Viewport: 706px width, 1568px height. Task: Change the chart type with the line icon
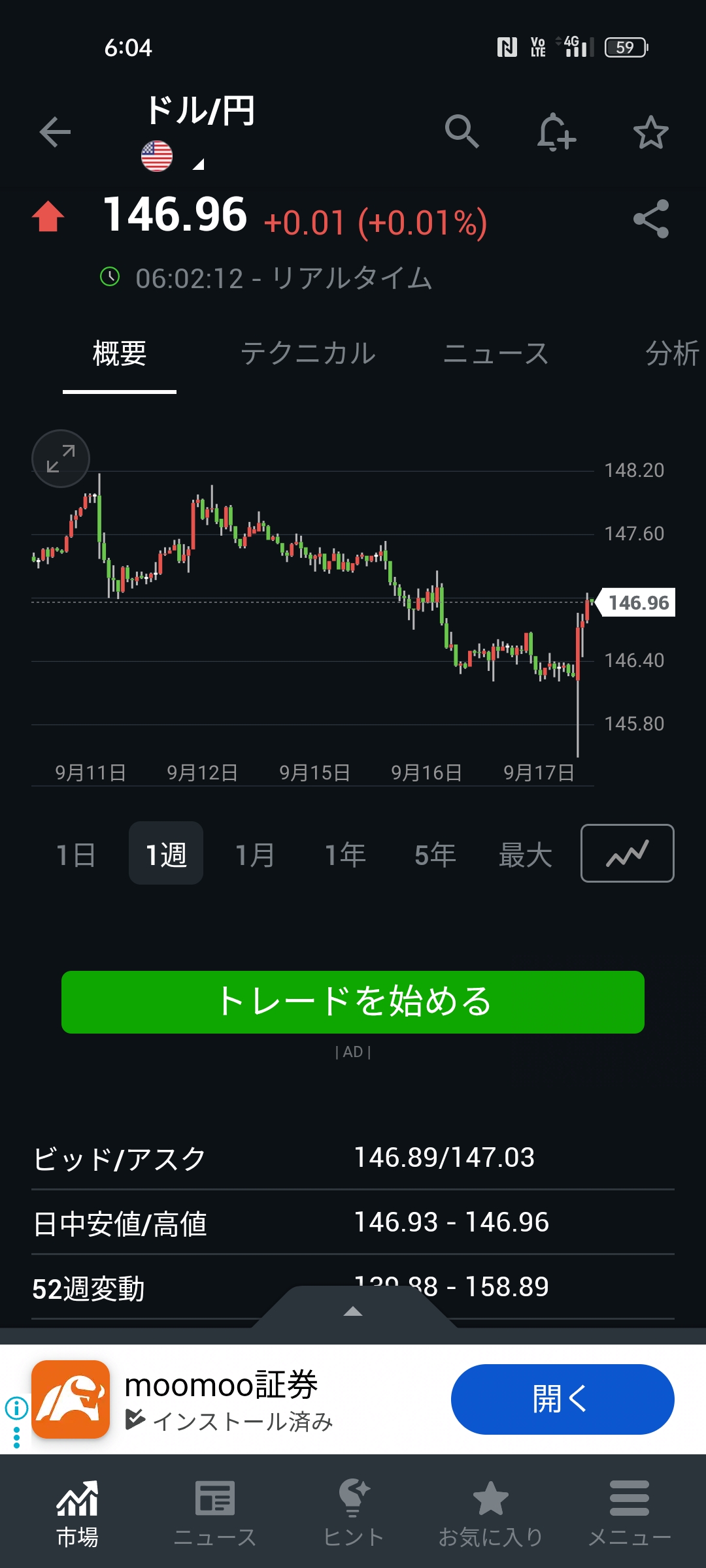coord(628,853)
